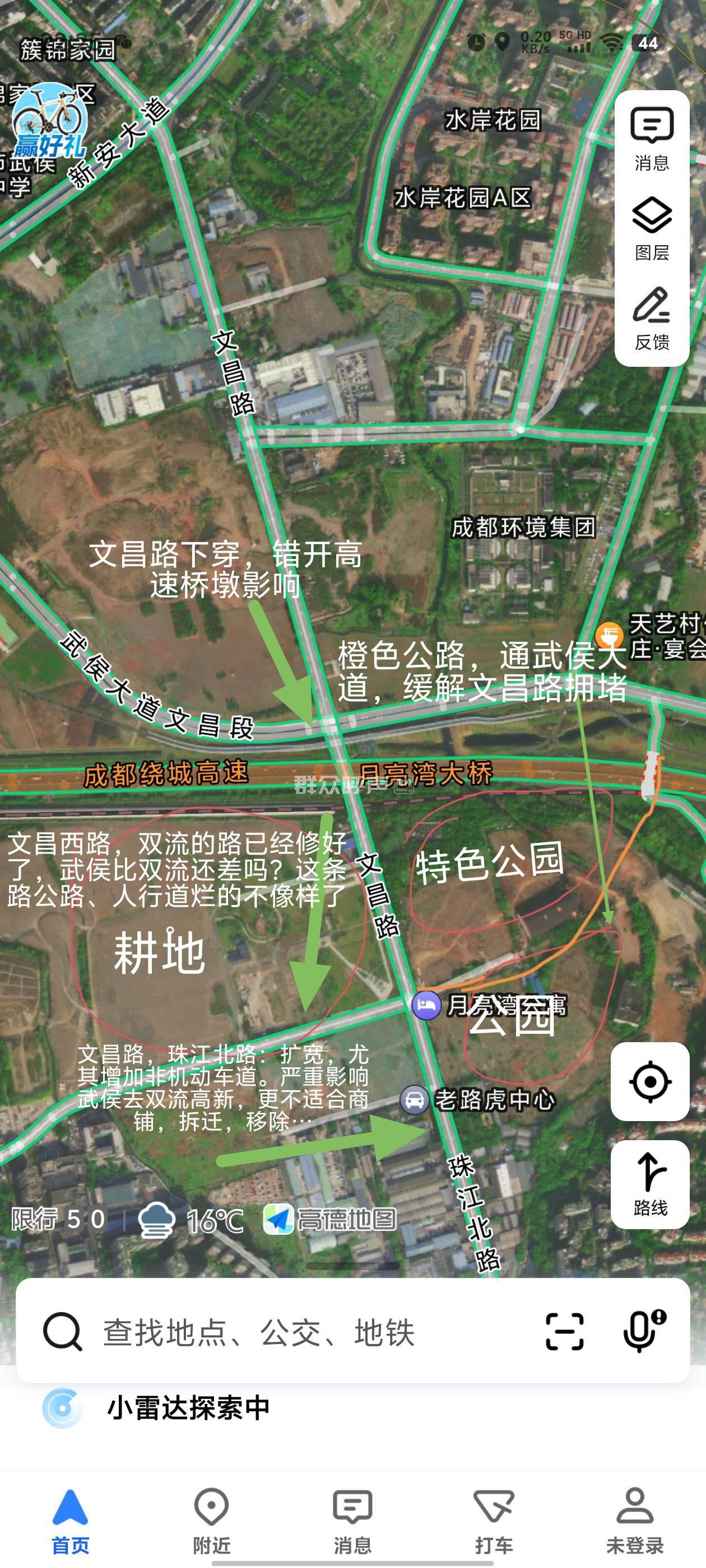Viewport: 706px width, 1568px height.
Task: Select the 老路虎中心 car marker
Action: pyautogui.click(x=415, y=1100)
